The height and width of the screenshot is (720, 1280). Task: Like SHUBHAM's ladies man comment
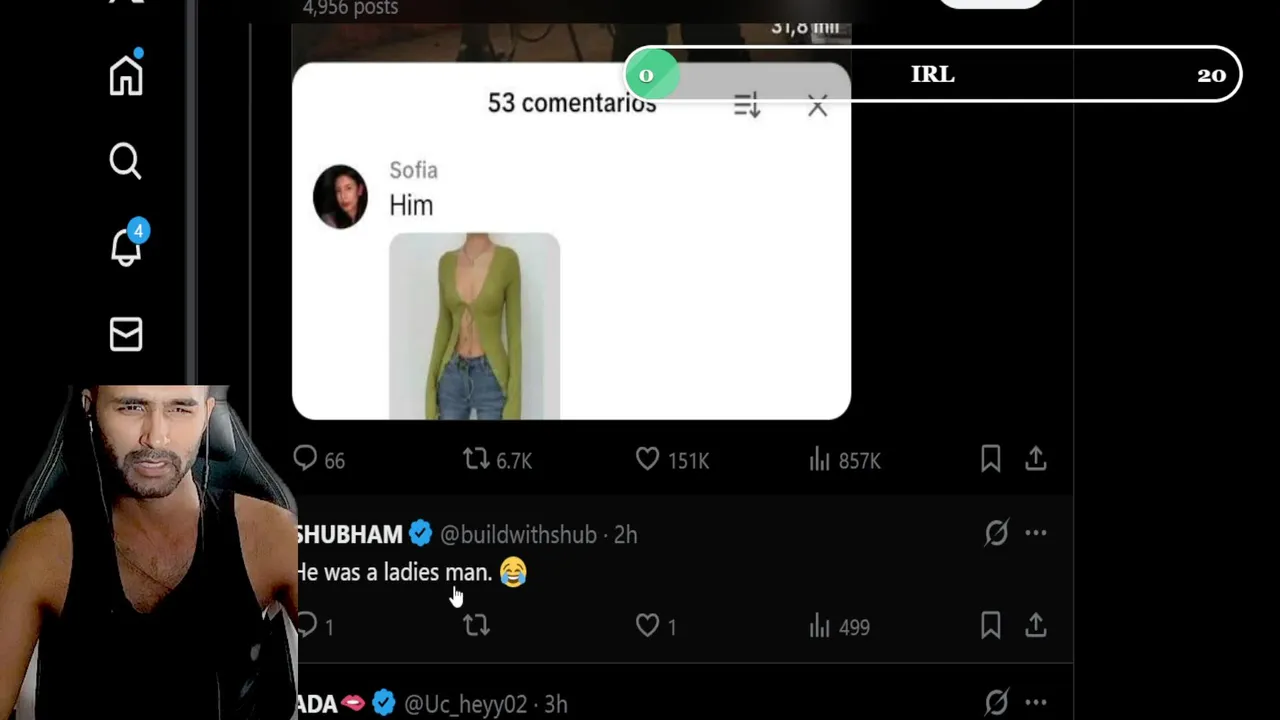(x=648, y=626)
